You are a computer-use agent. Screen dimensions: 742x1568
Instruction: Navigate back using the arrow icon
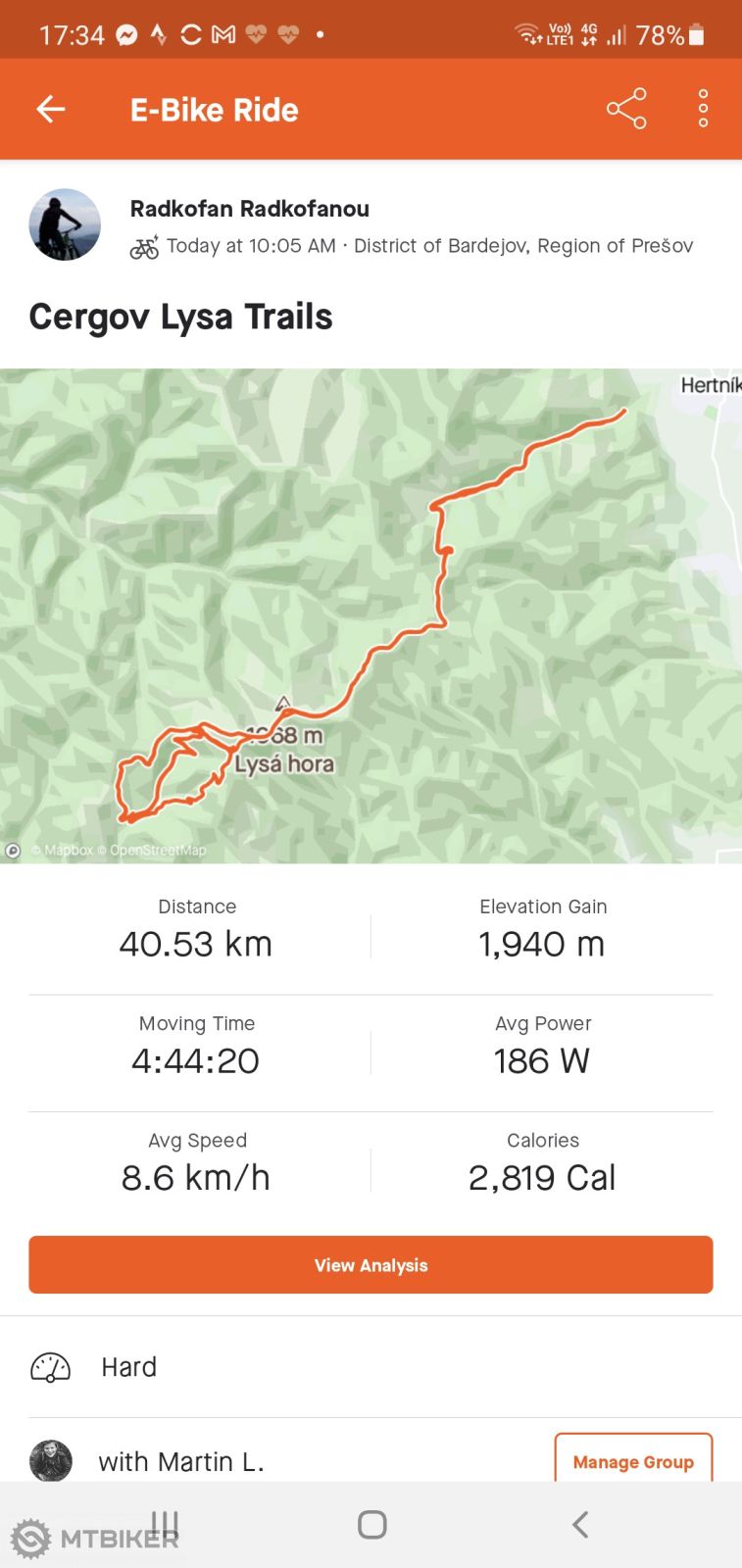coord(49,109)
